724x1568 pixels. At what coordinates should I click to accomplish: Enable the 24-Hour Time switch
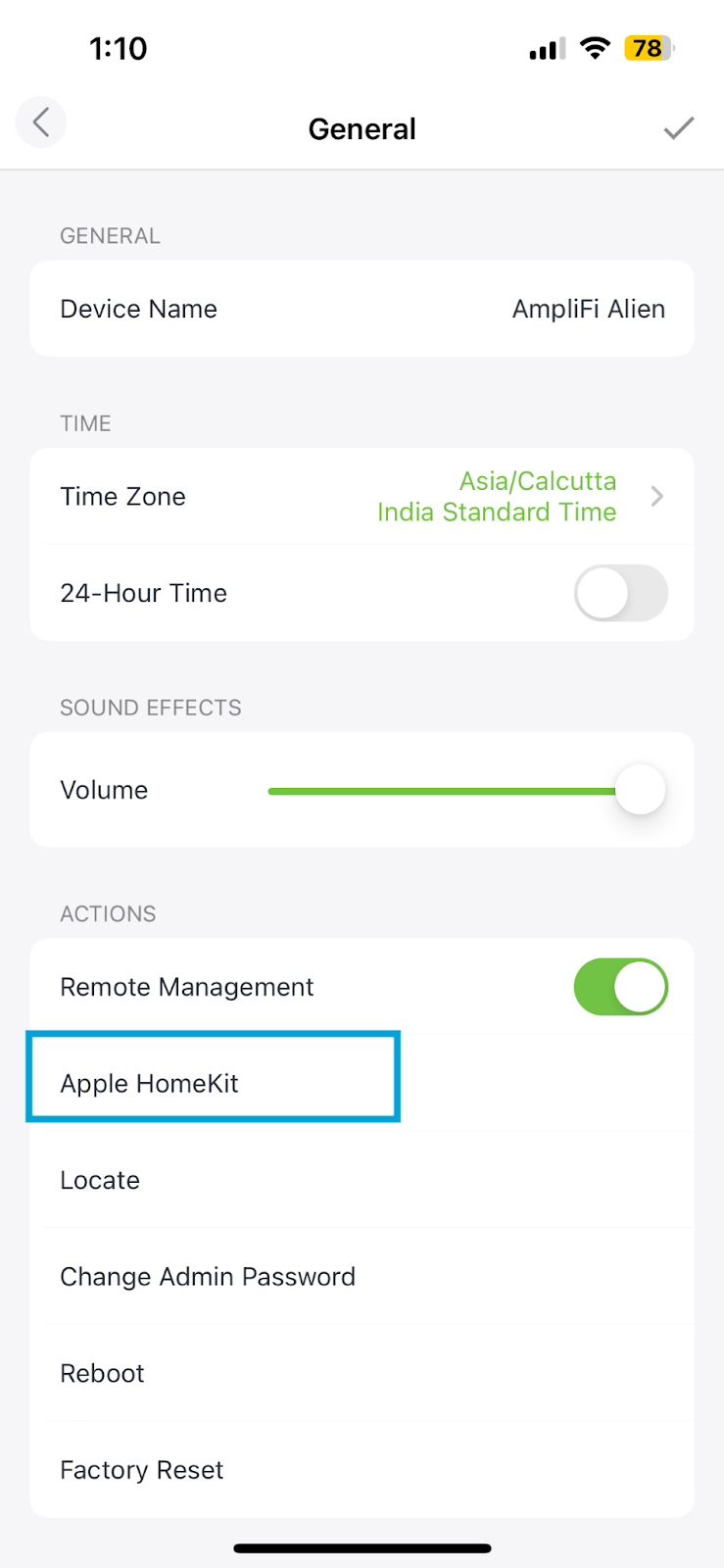[621, 593]
